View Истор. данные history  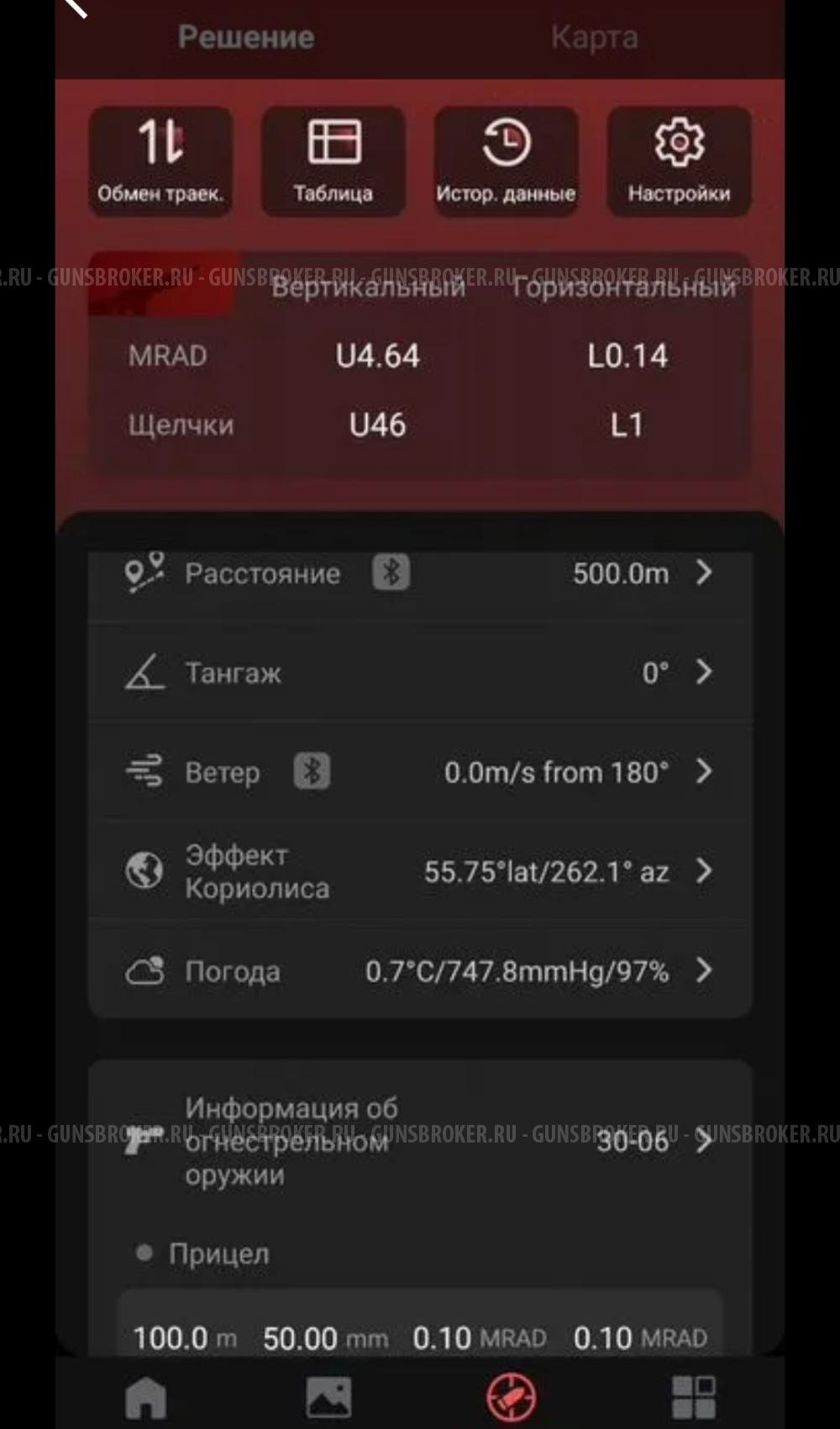tap(506, 161)
